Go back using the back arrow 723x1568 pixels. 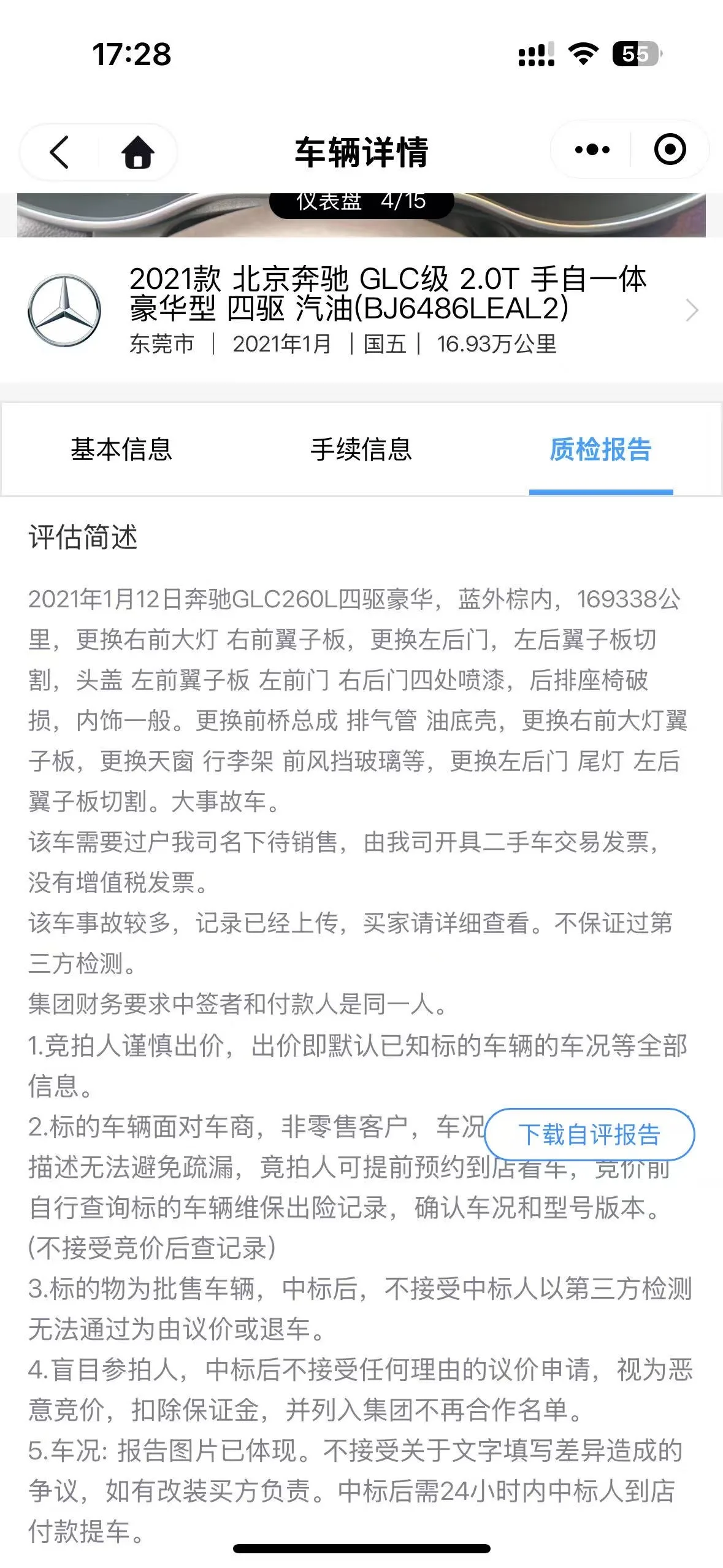pyautogui.click(x=59, y=152)
